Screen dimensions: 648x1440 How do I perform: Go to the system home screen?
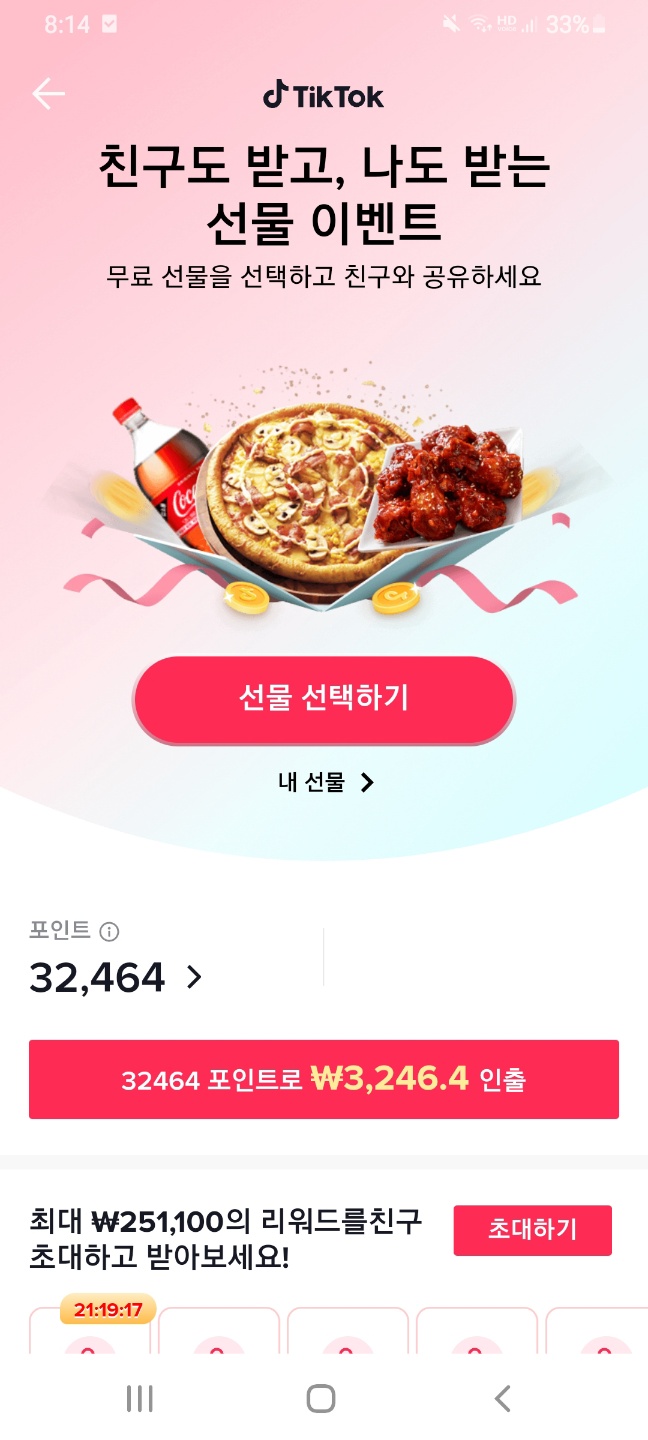click(321, 1398)
